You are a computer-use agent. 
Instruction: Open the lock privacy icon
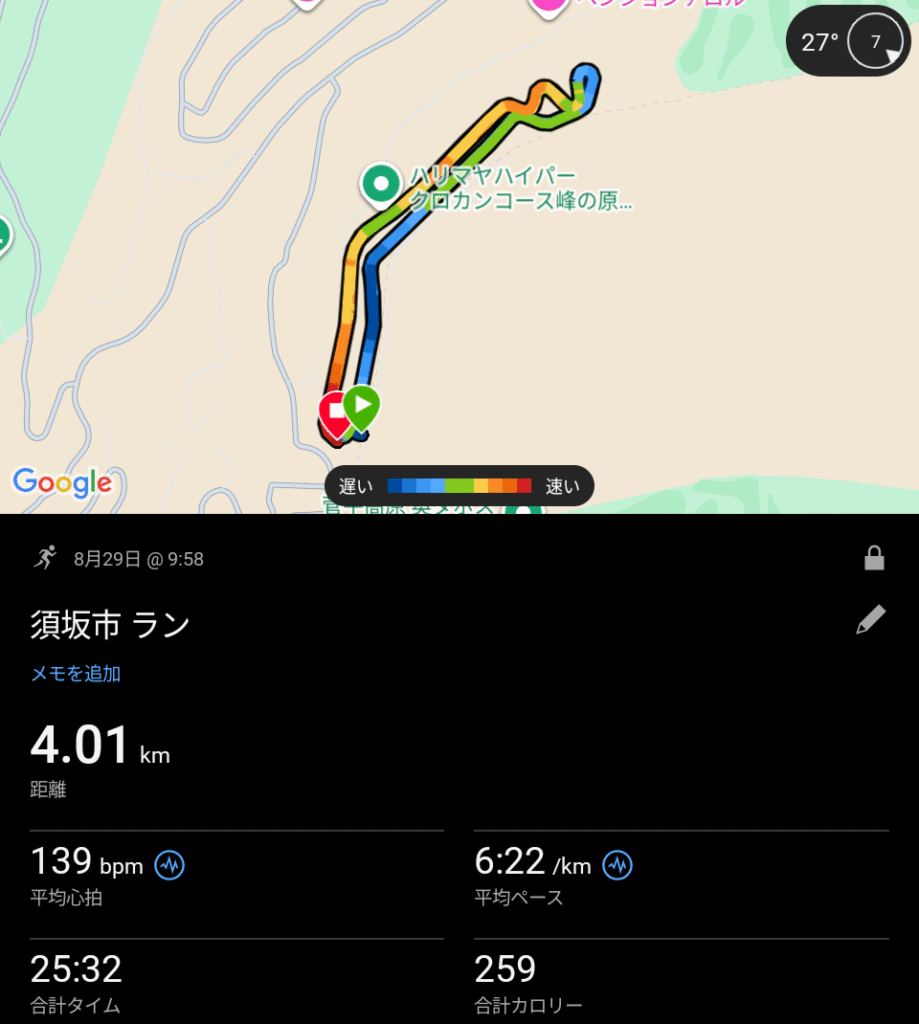point(874,559)
